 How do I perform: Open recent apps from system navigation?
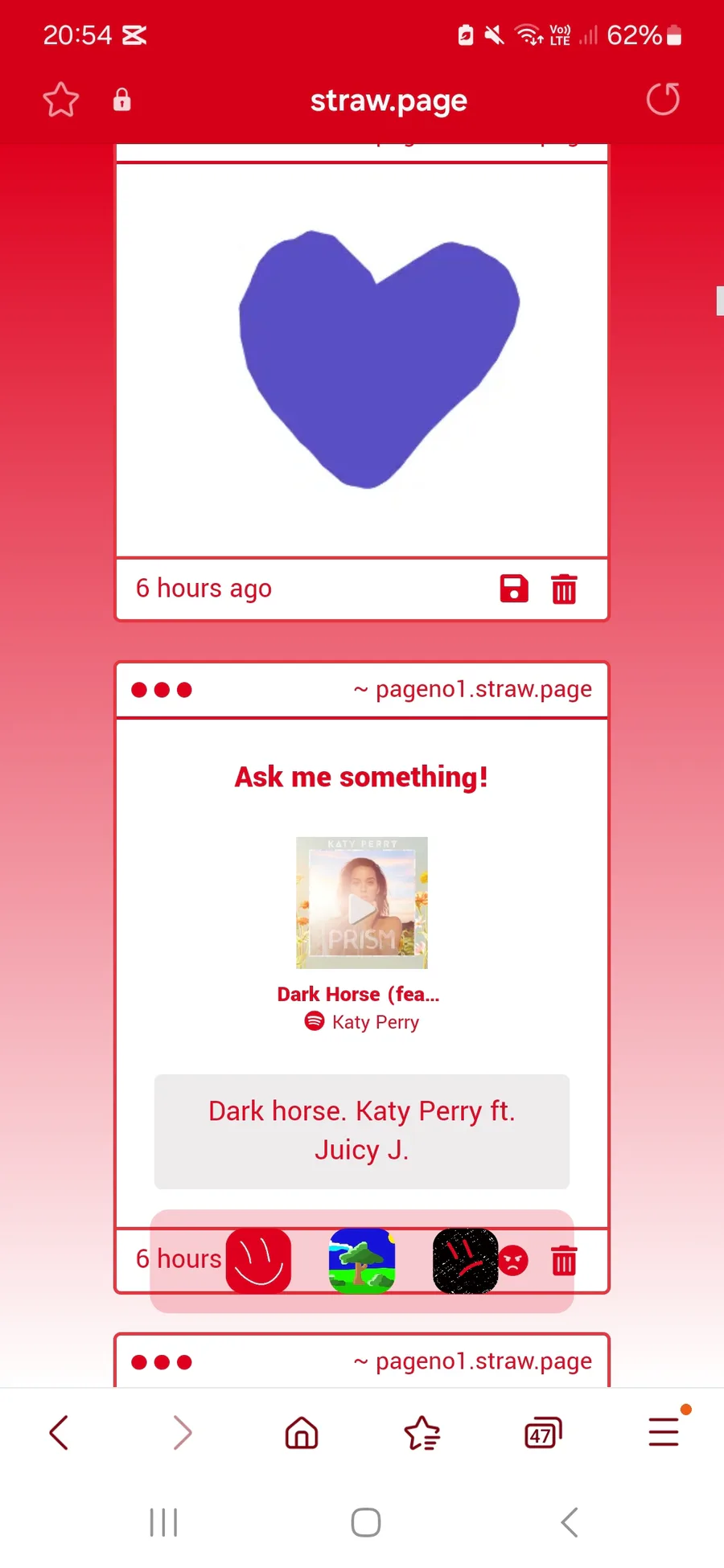click(x=163, y=1522)
